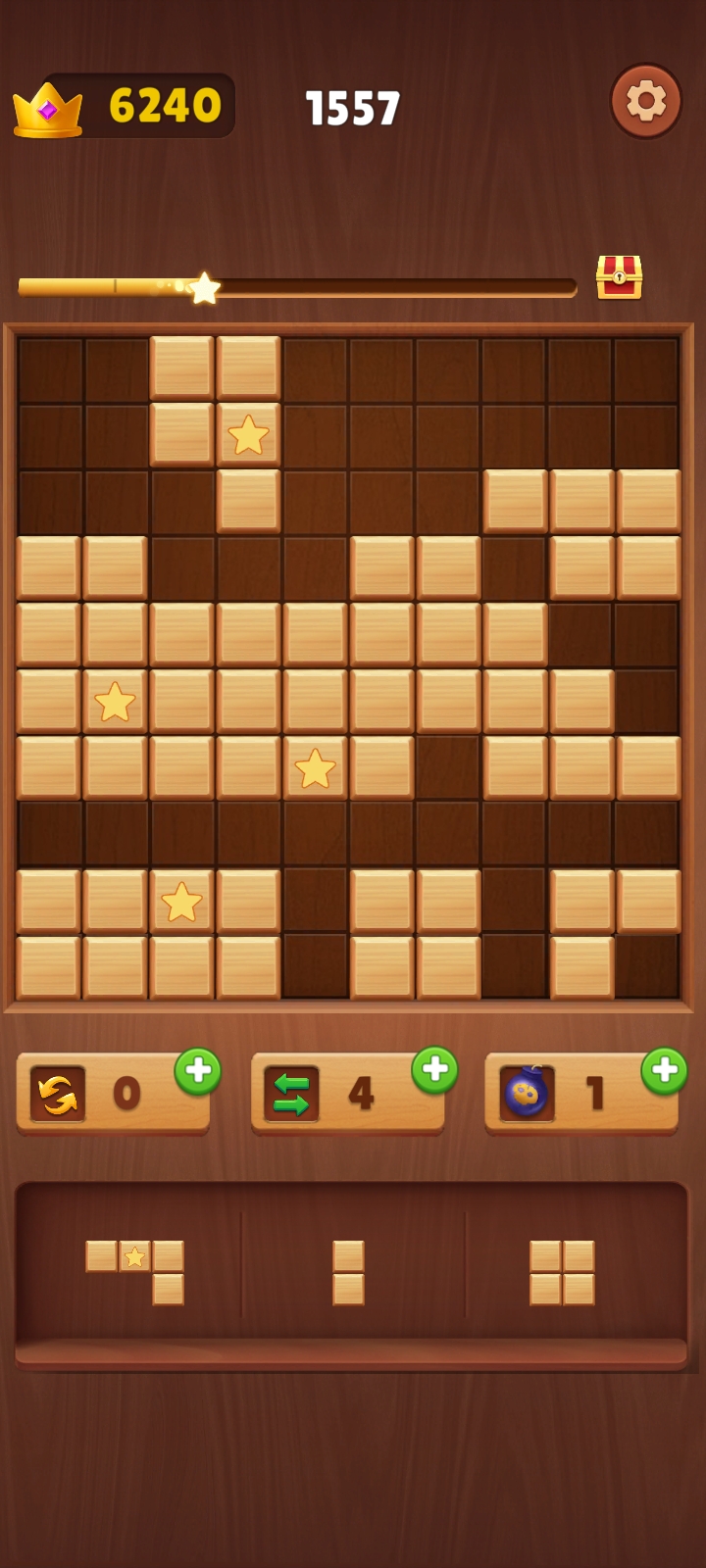Select the star block piece in tray
This screenshot has width=706, height=1568.
(135, 1271)
